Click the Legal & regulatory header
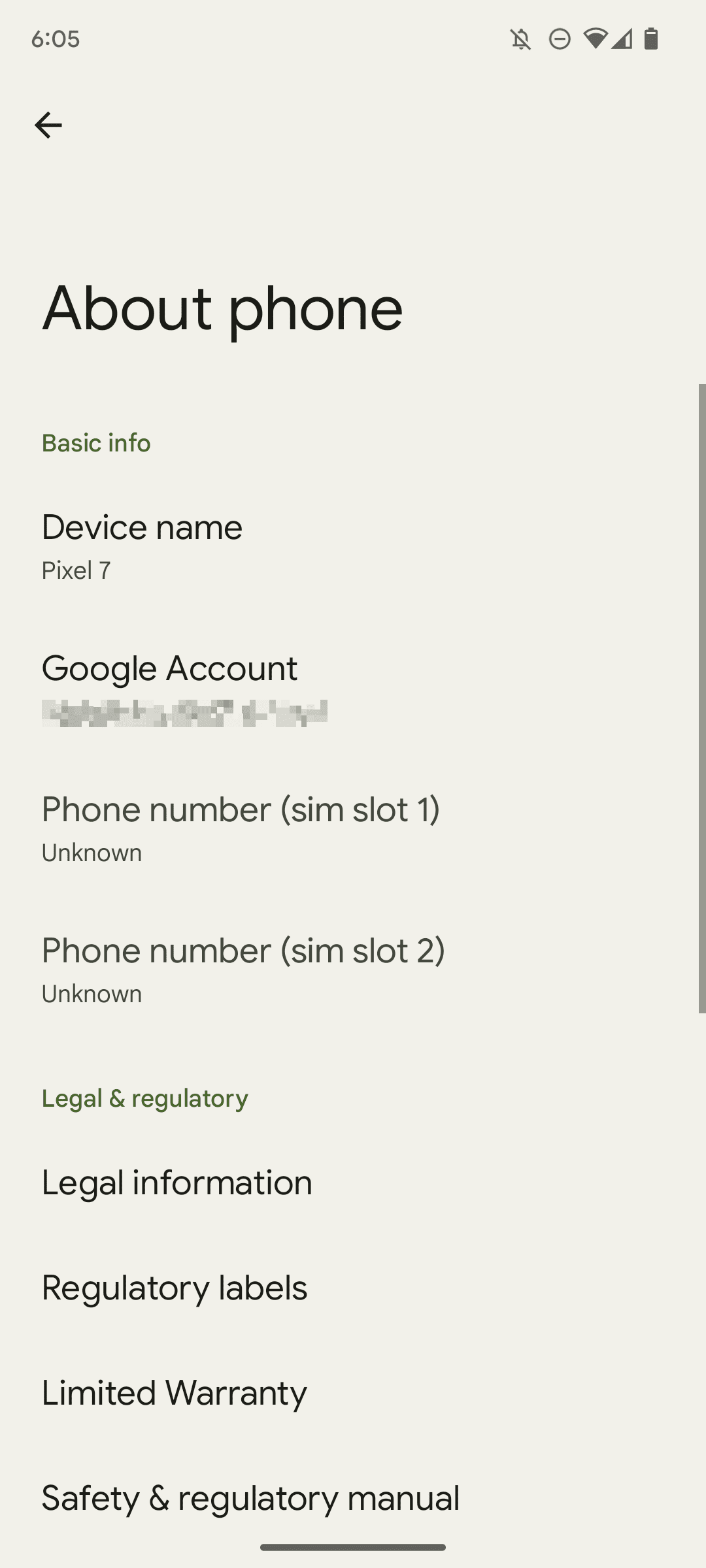The height and width of the screenshot is (1568, 706). tap(144, 1098)
